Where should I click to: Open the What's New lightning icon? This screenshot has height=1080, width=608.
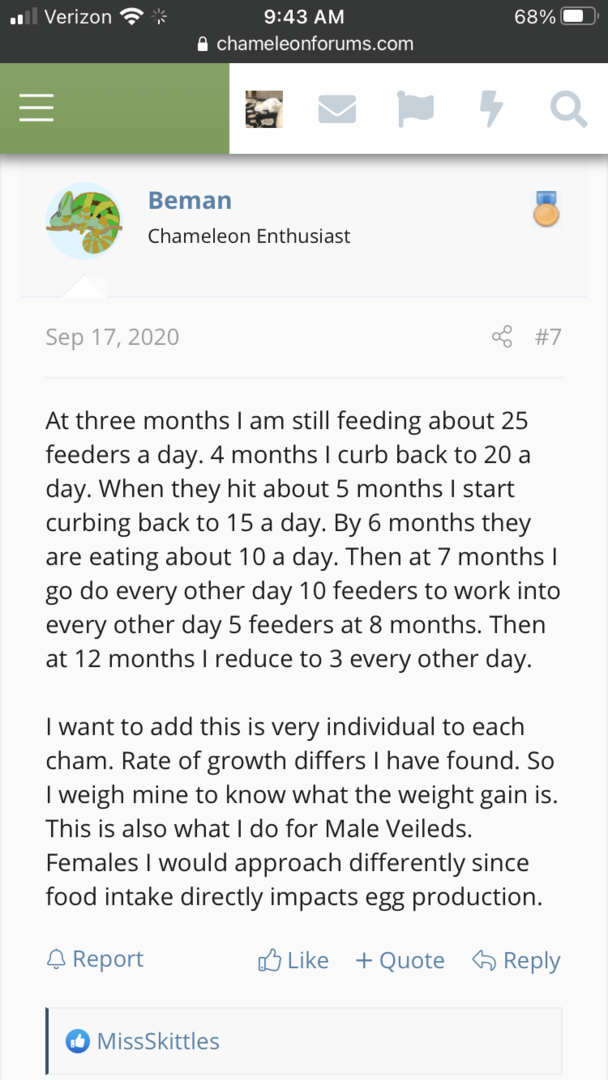point(492,109)
